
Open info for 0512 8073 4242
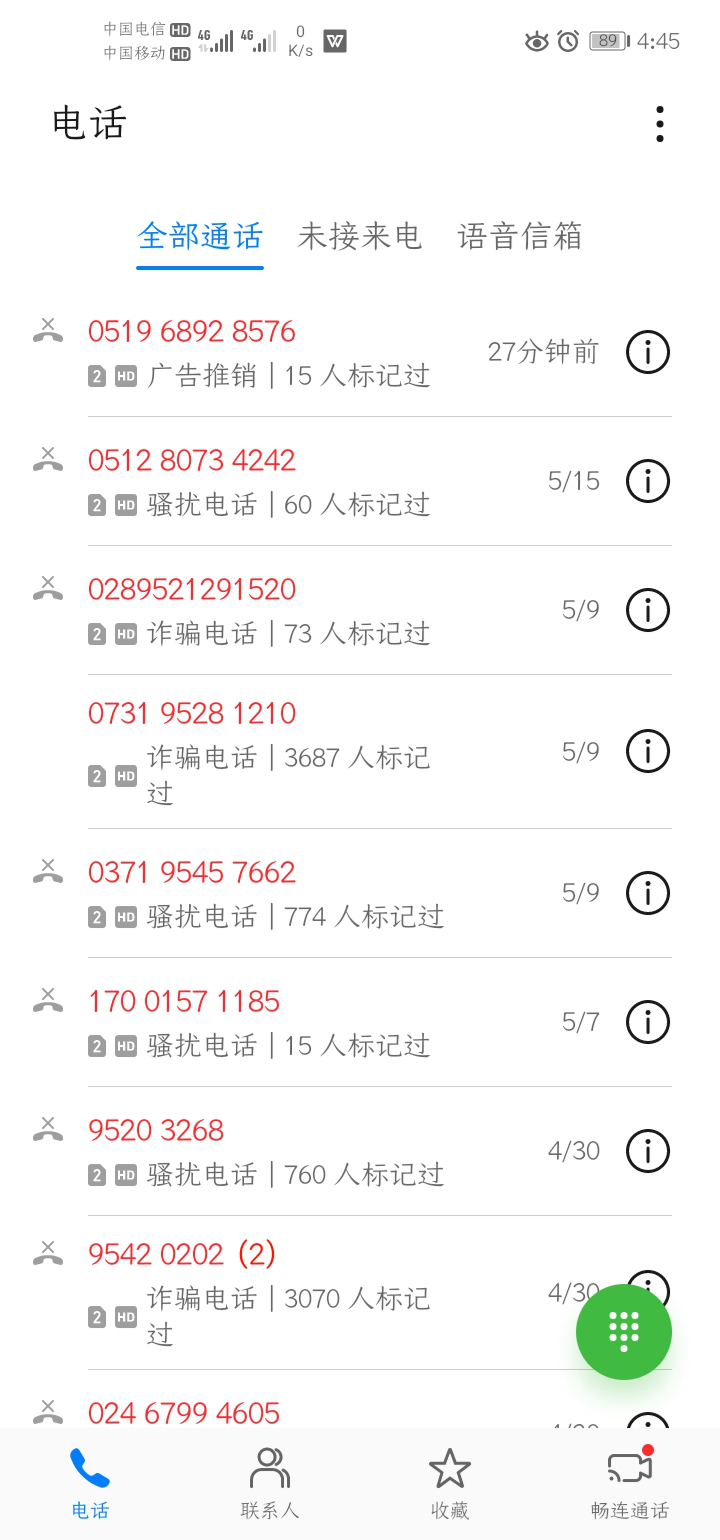pos(648,481)
